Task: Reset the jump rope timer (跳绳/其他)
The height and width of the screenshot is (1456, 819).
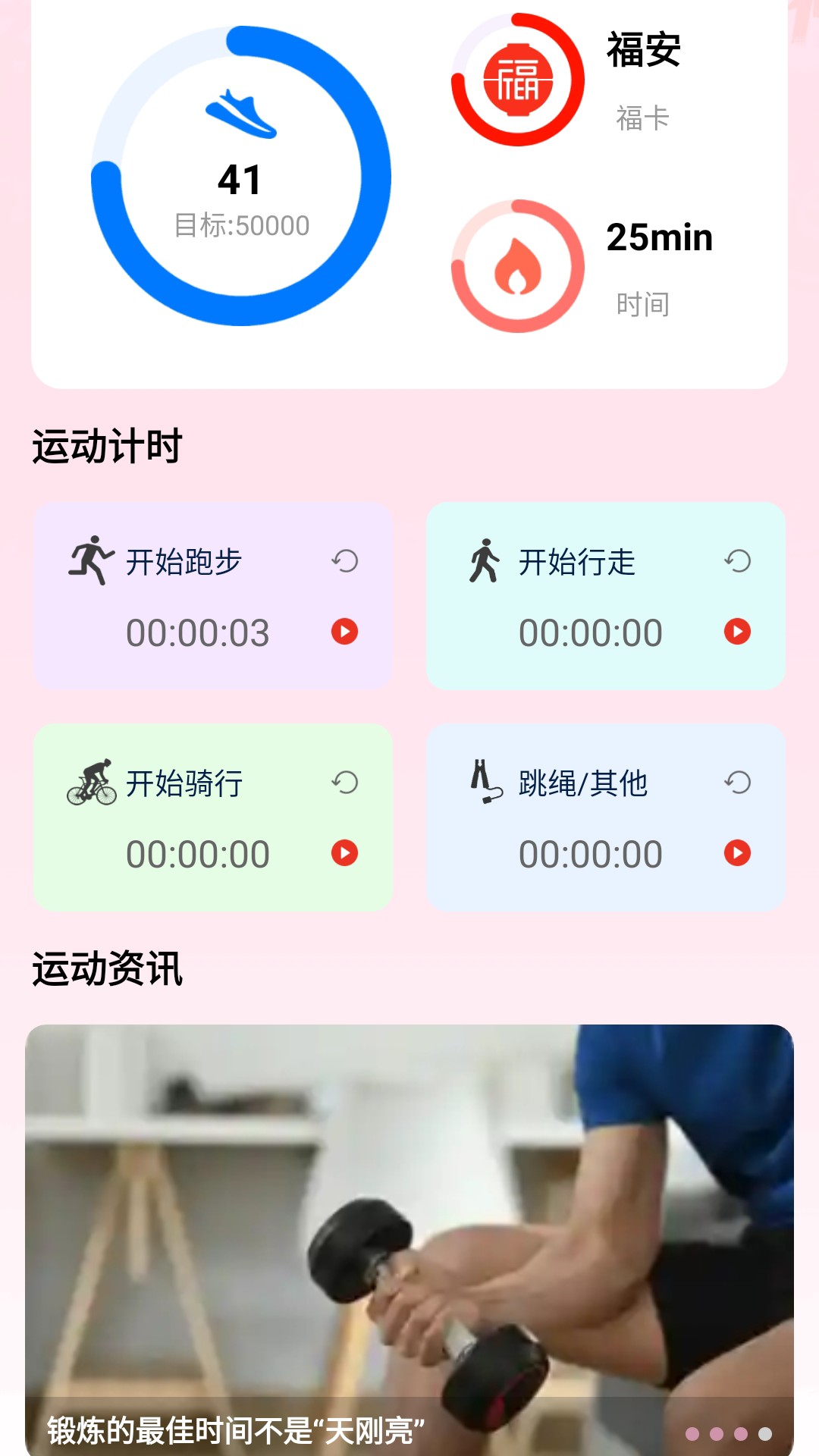Action: [738, 783]
